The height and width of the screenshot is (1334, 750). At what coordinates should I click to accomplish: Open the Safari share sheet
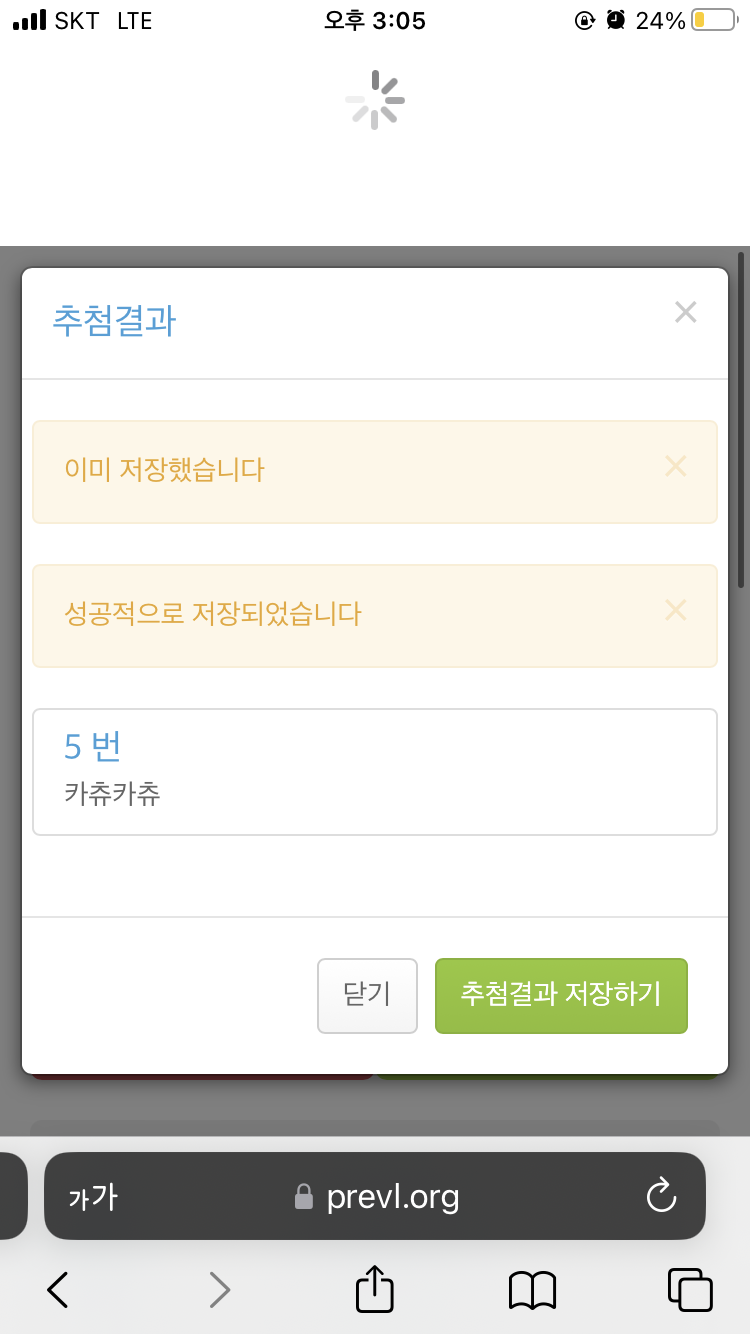click(x=375, y=1289)
